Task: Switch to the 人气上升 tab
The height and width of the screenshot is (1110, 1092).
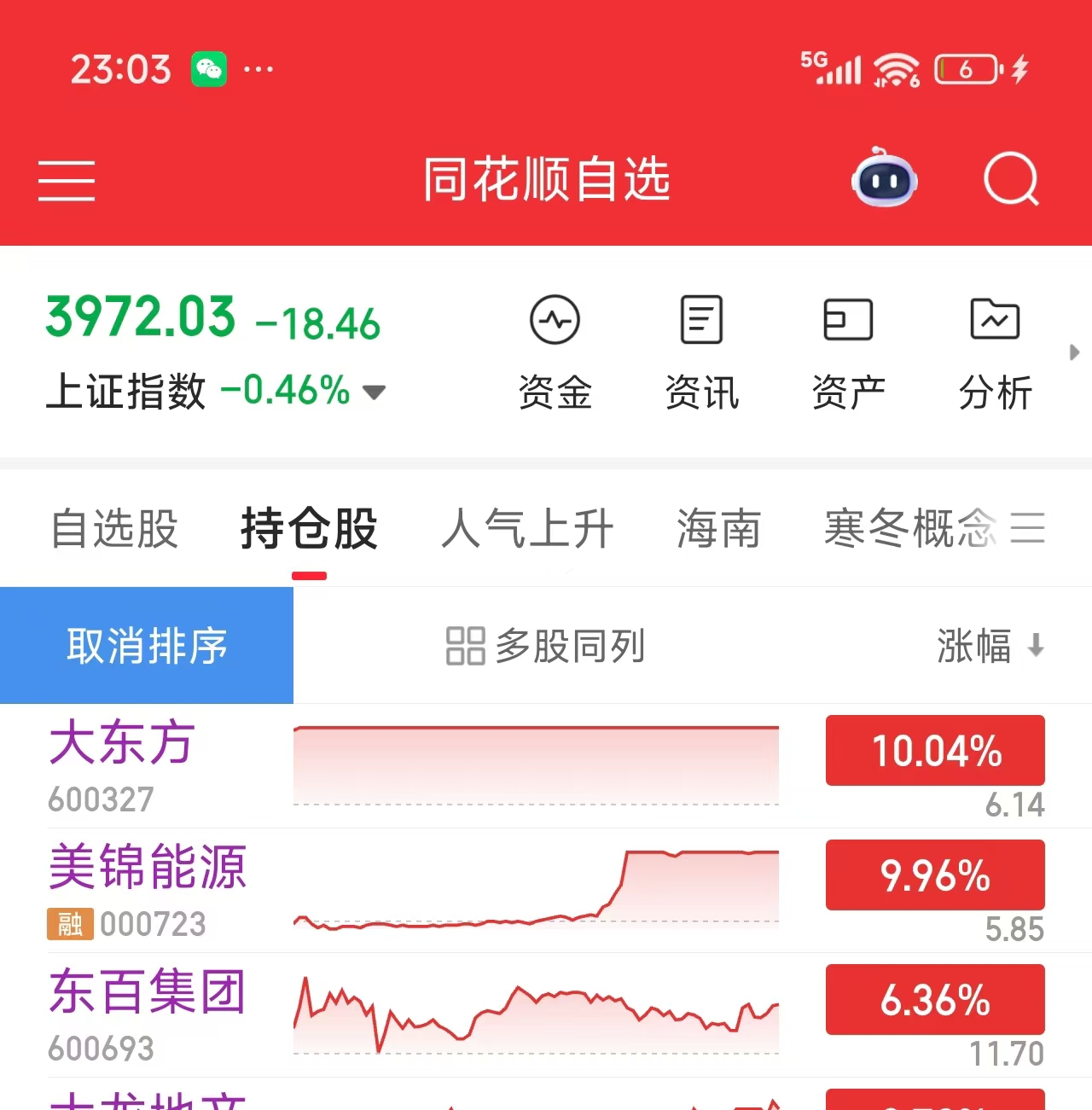Action: click(527, 528)
